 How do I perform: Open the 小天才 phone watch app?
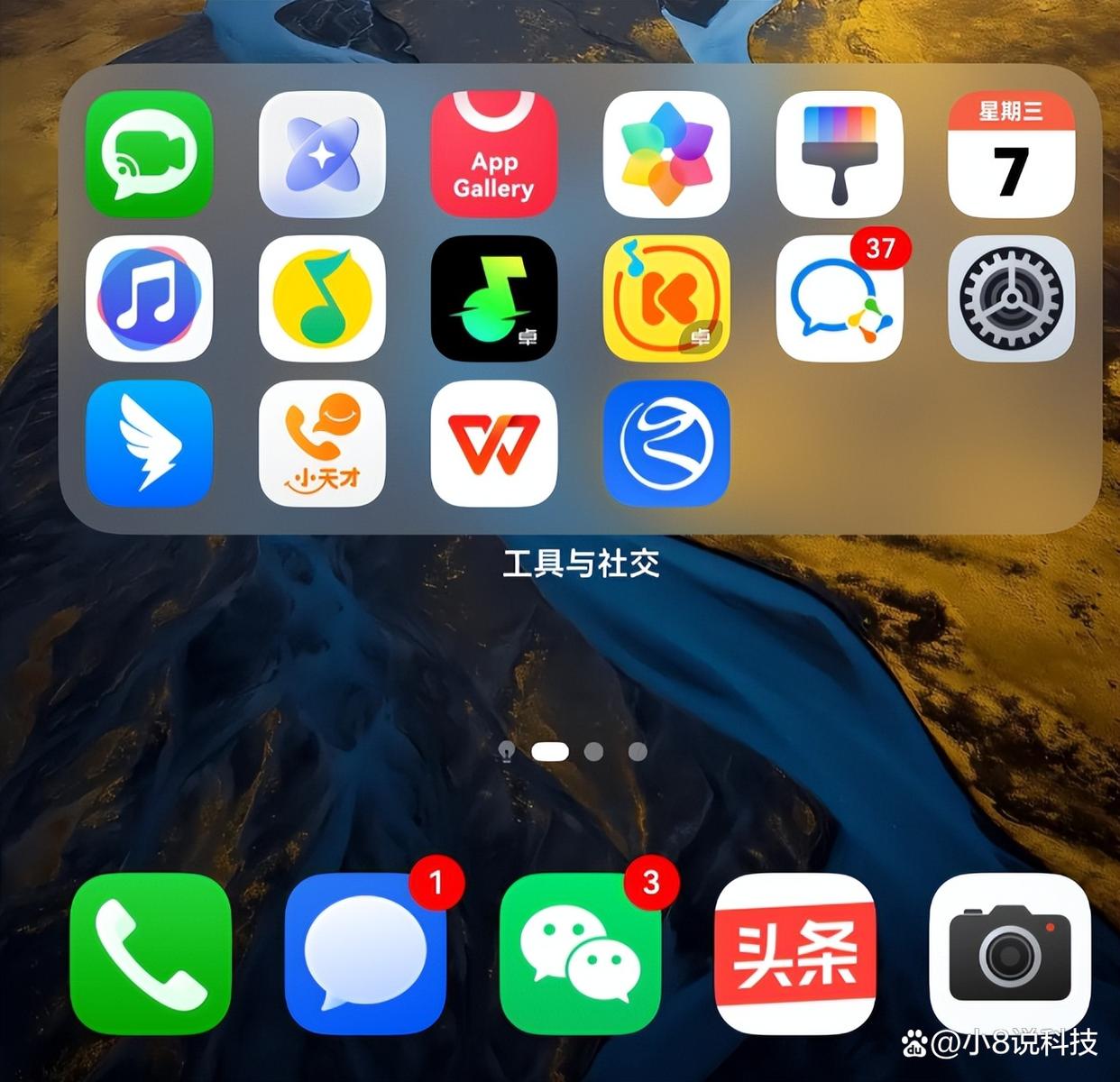[x=322, y=443]
